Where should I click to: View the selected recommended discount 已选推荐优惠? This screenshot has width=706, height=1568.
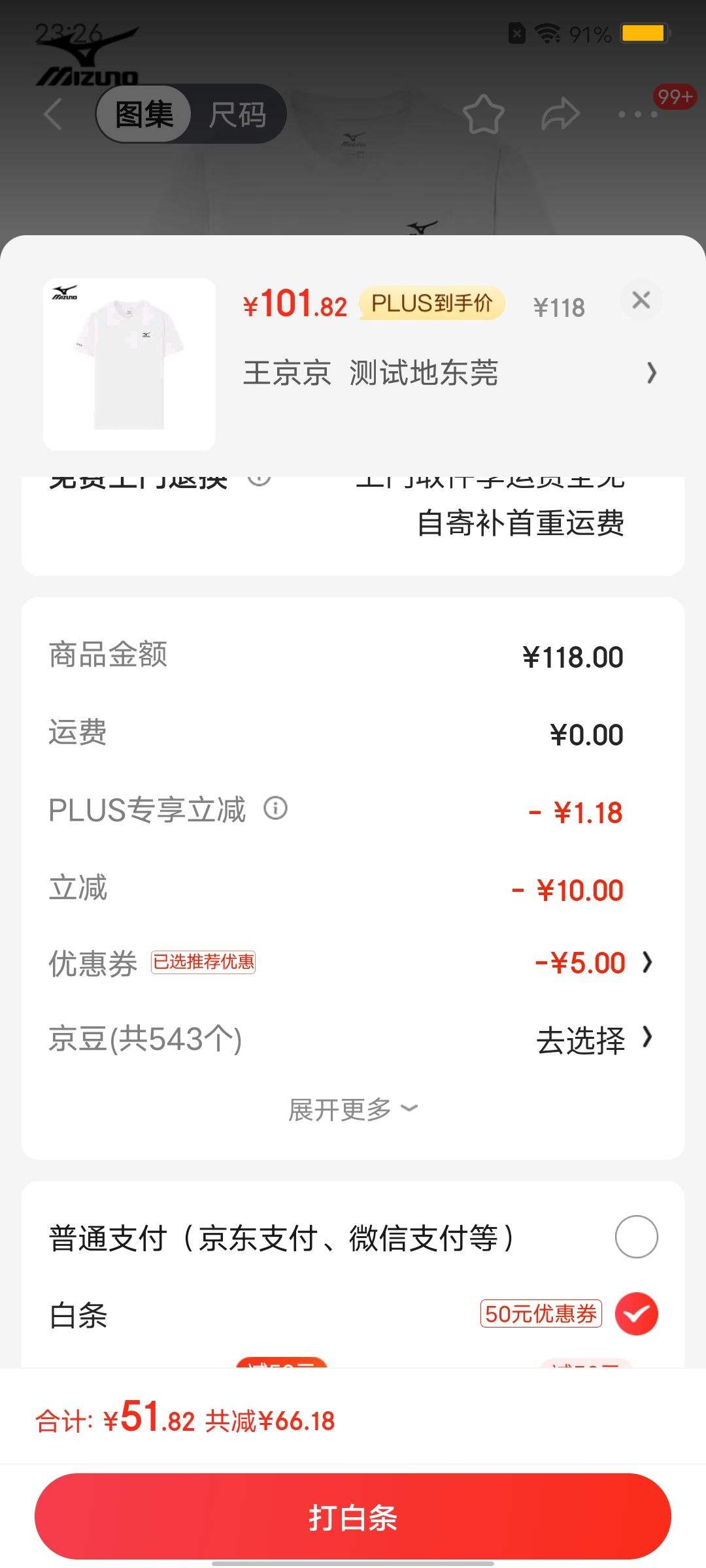[204, 963]
